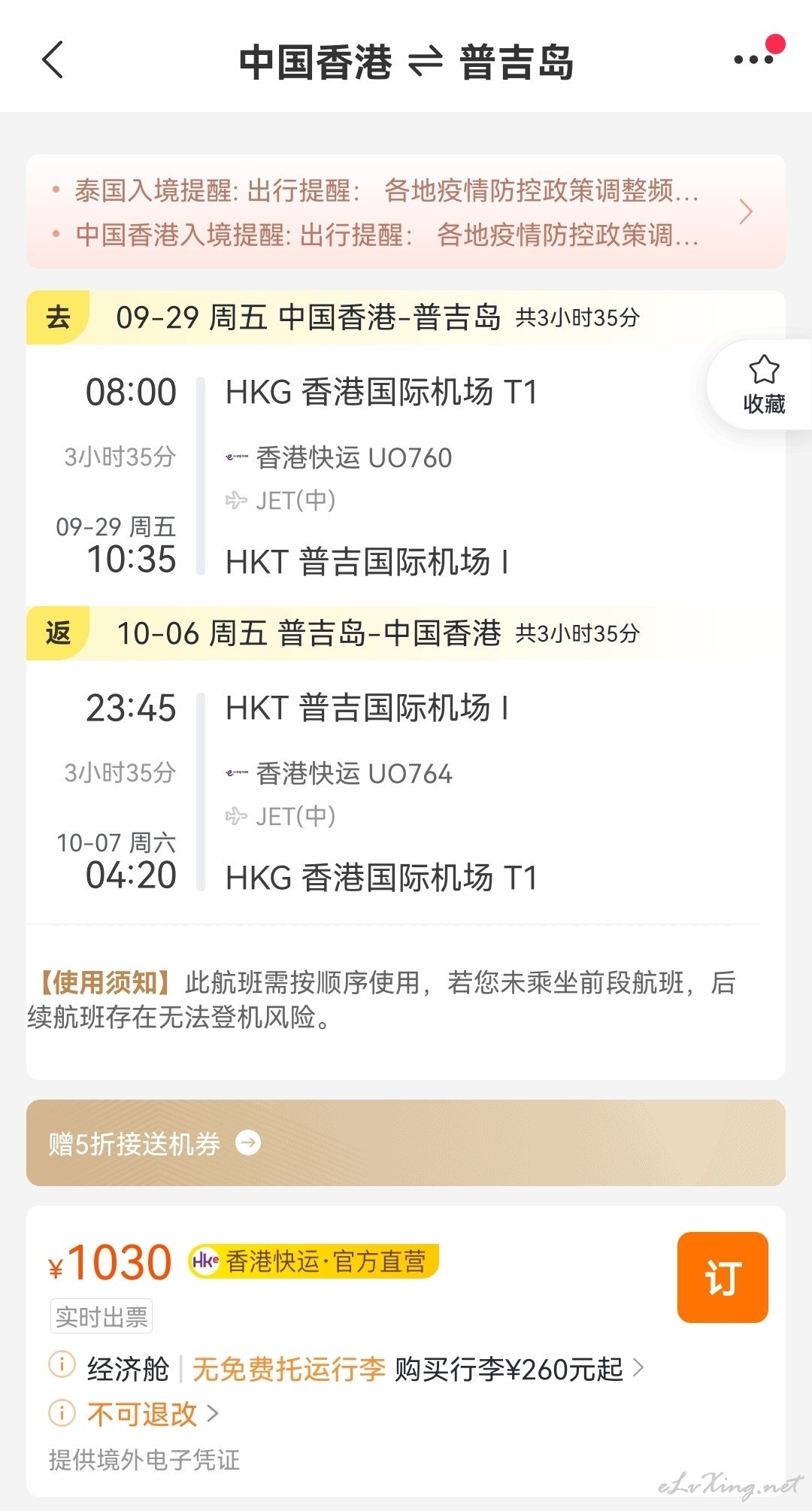View baggage purchase options 购买行李¥260元起

click(x=519, y=1369)
